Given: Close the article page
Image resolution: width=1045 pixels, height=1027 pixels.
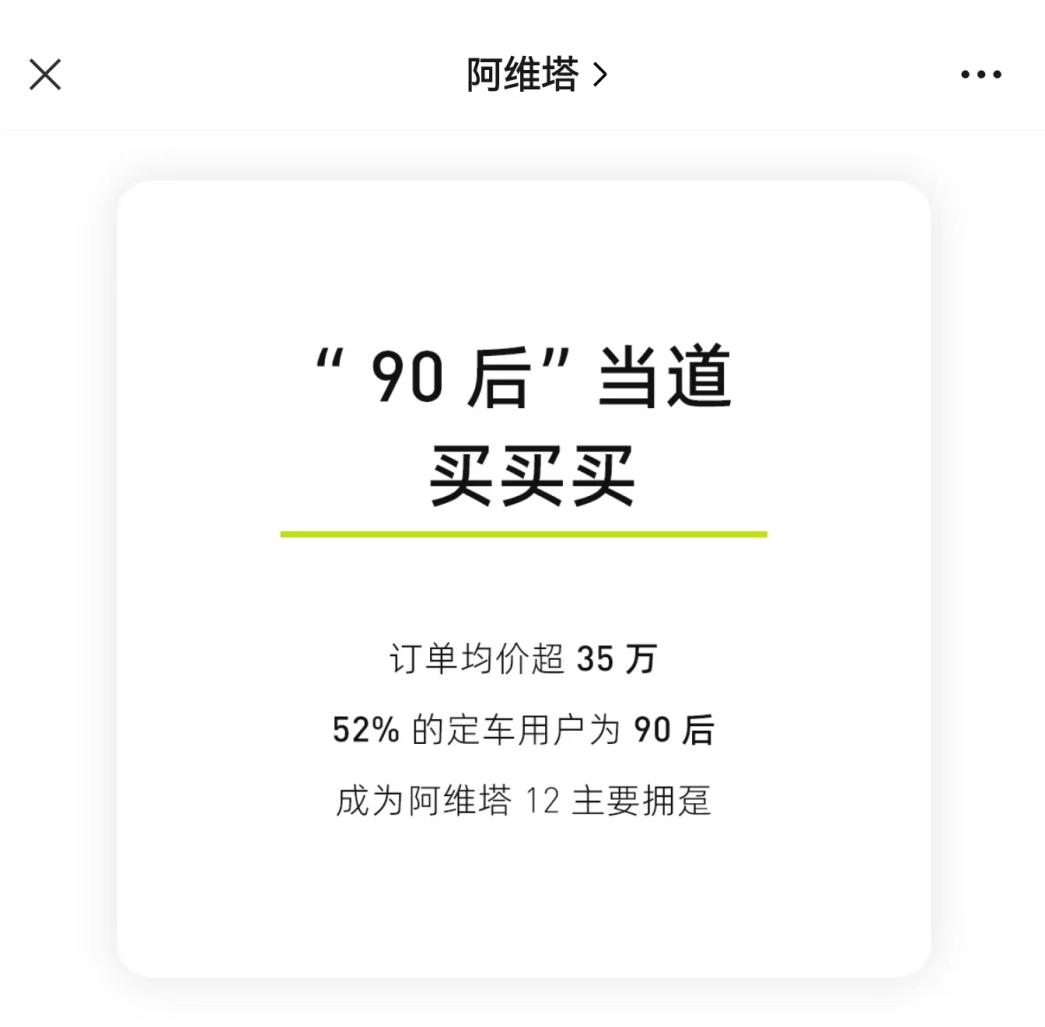Looking at the screenshot, I should click(45, 74).
